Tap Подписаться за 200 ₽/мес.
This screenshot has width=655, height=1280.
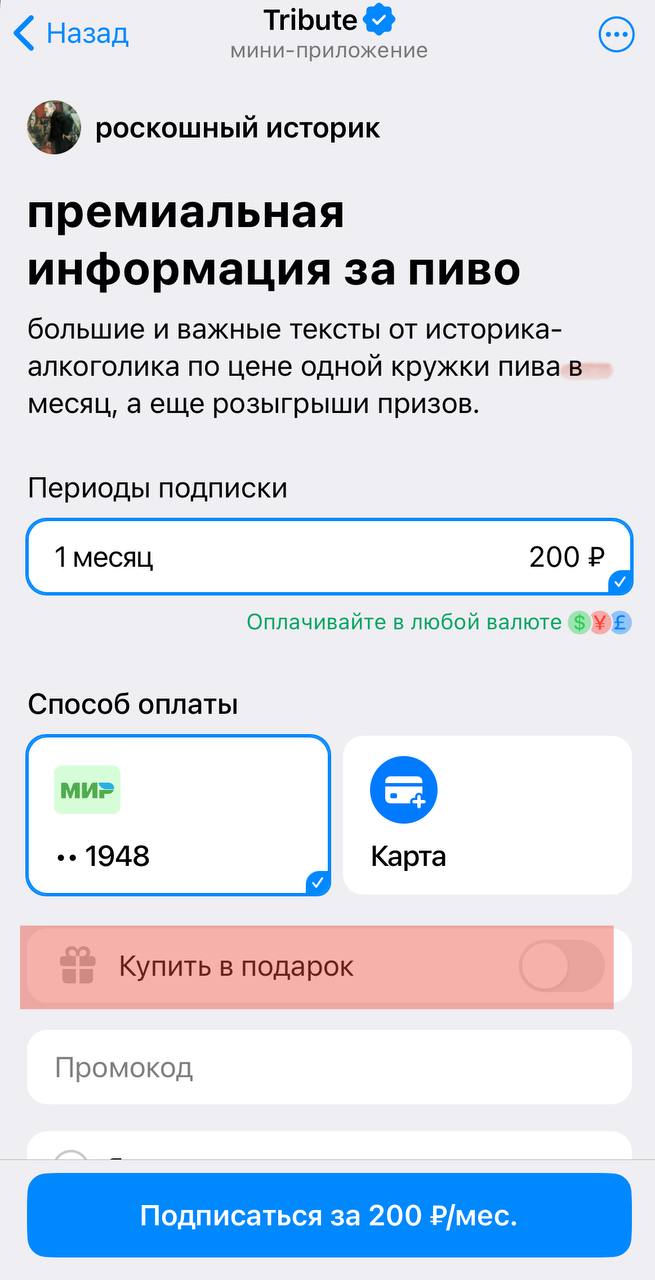(x=329, y=1215)
